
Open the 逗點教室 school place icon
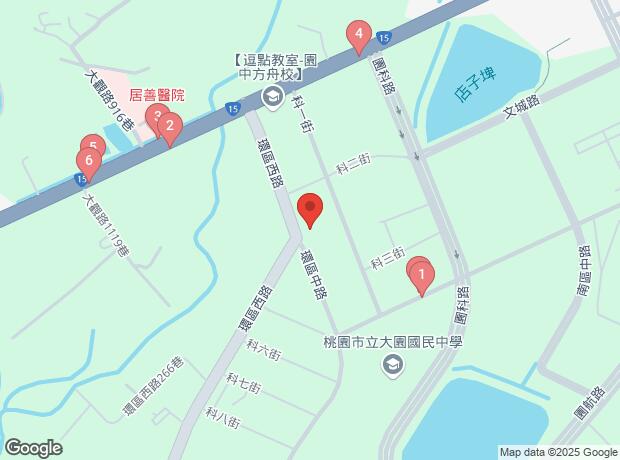(x=270, y=97)
